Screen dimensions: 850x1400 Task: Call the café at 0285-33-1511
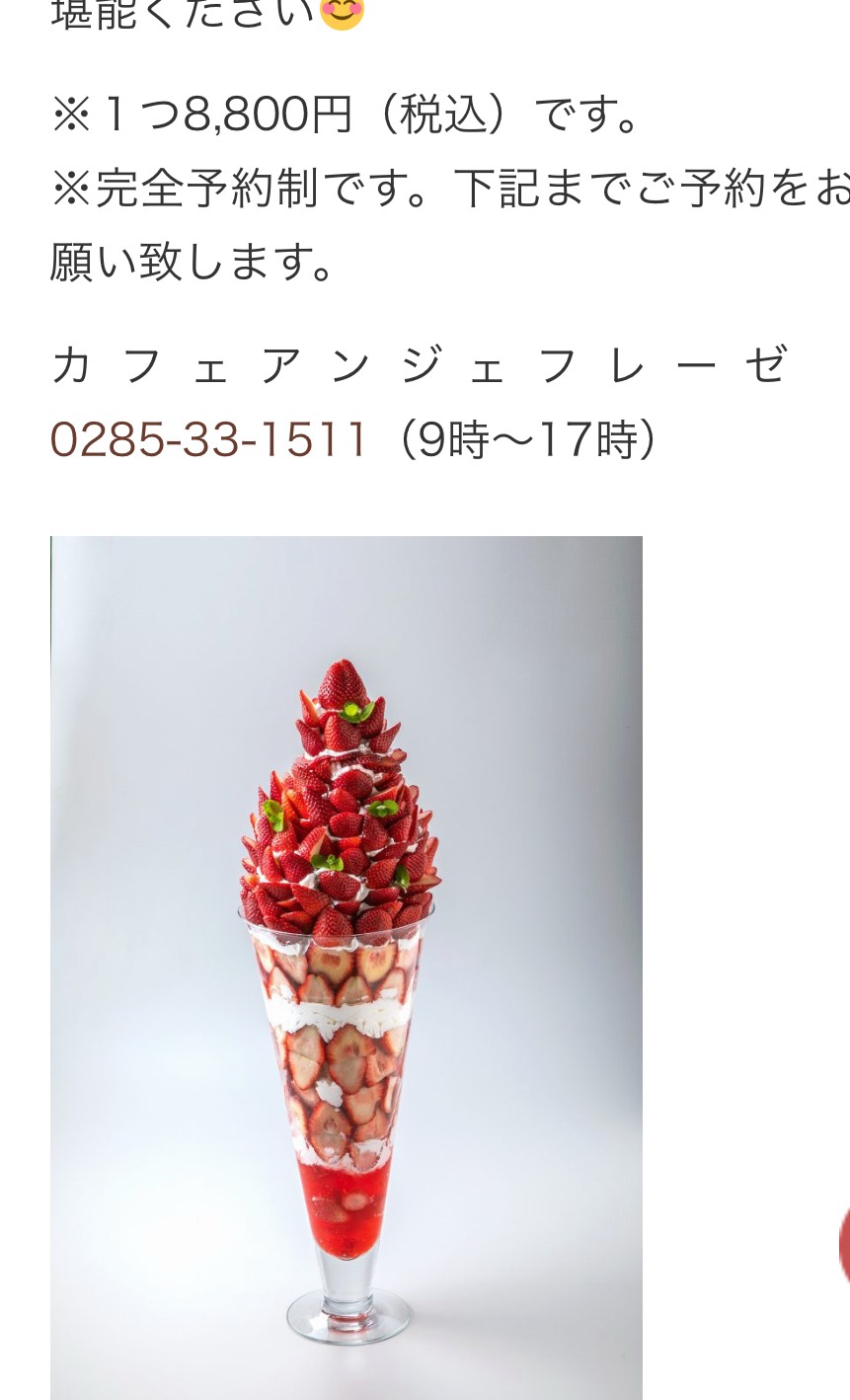pyautogui.click(x=209, y=439)
